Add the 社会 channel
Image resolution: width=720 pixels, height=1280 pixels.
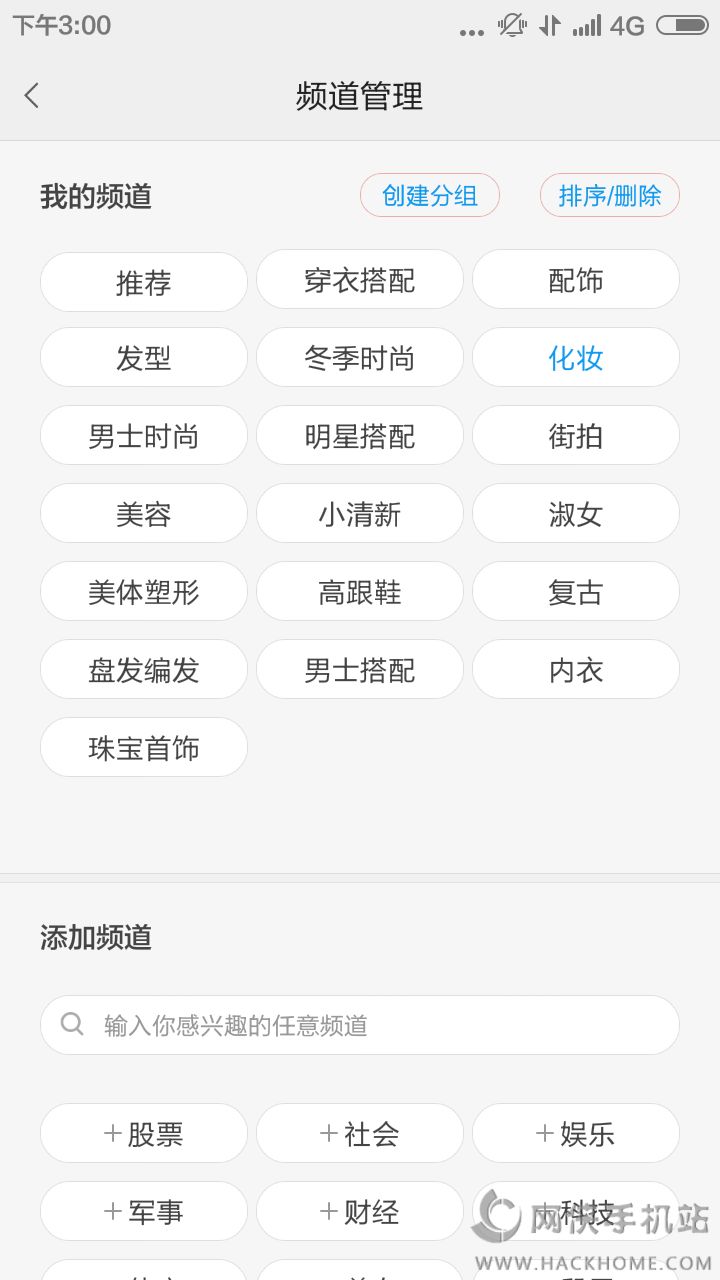360,1134
